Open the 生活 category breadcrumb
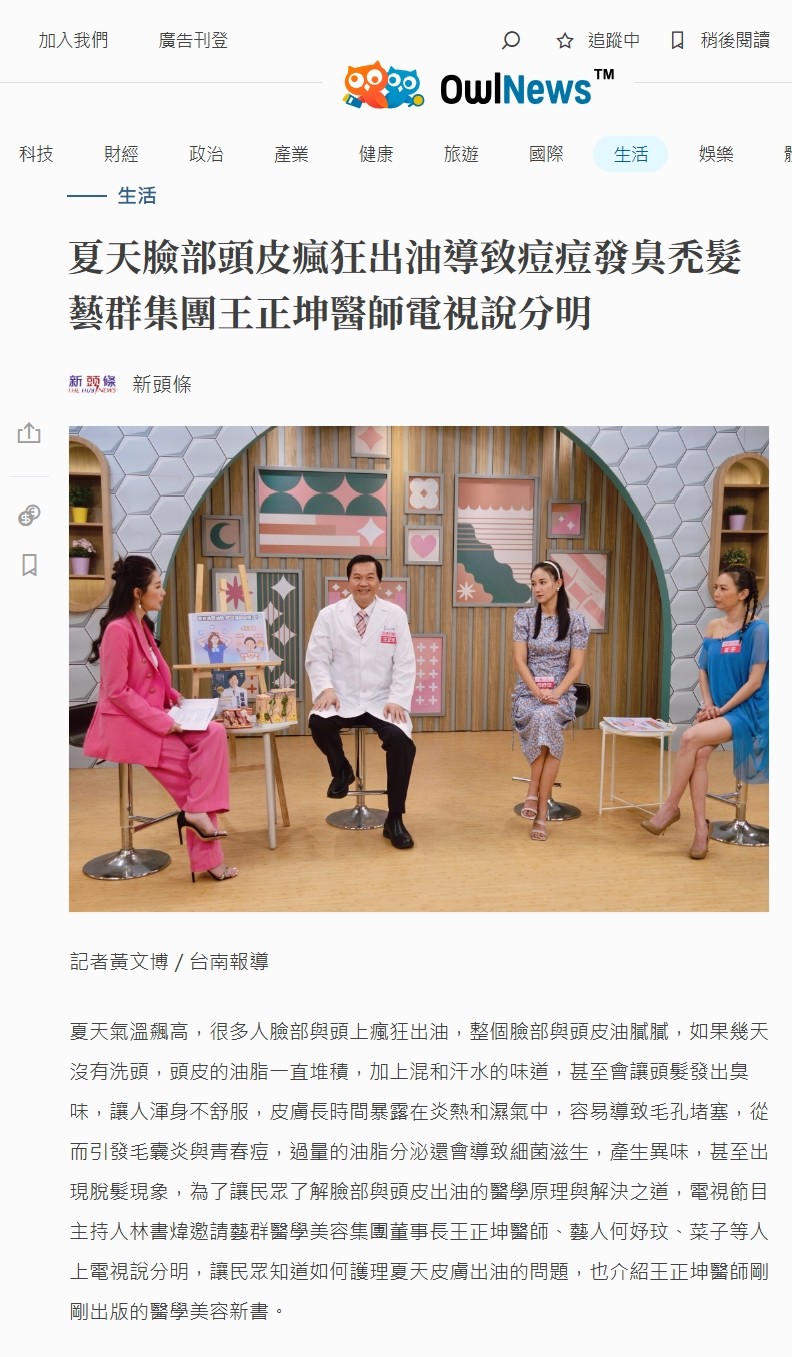Screen dimensions: 792x1357 tap(137, 196)
